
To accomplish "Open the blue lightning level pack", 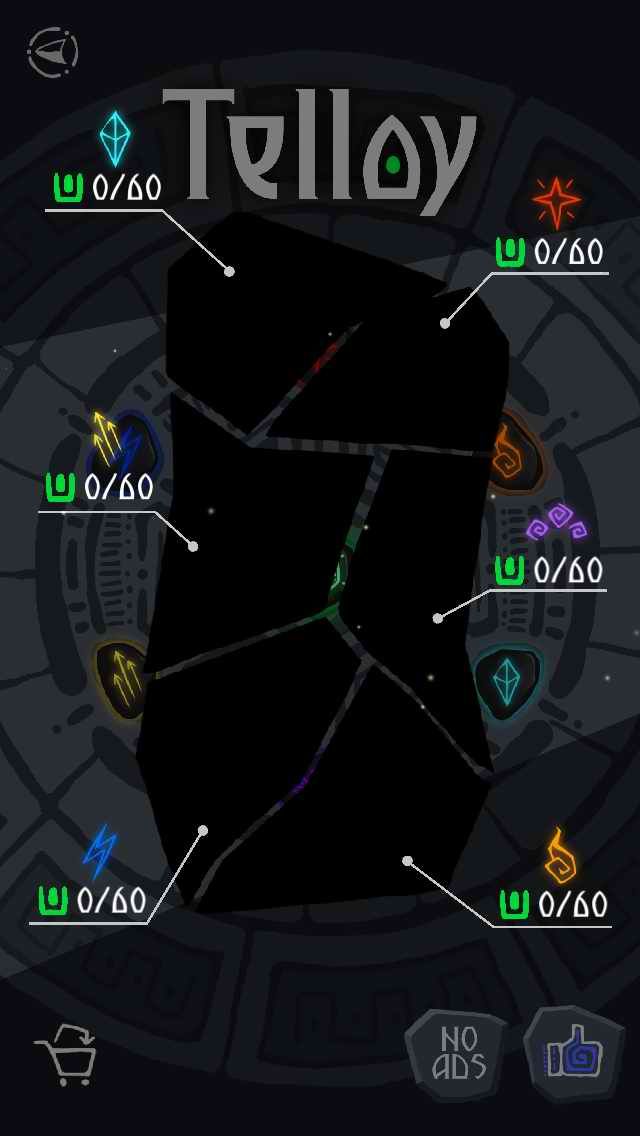I will [99, 851].
